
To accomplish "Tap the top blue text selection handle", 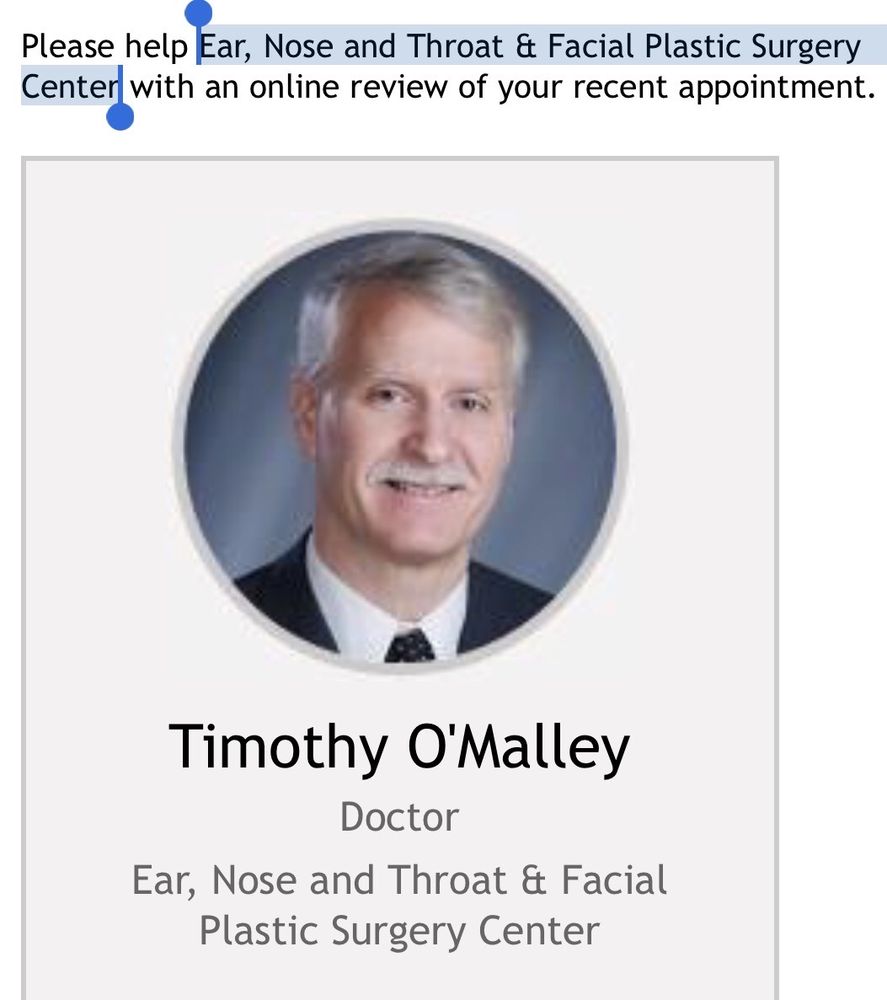I will [199, 12].
